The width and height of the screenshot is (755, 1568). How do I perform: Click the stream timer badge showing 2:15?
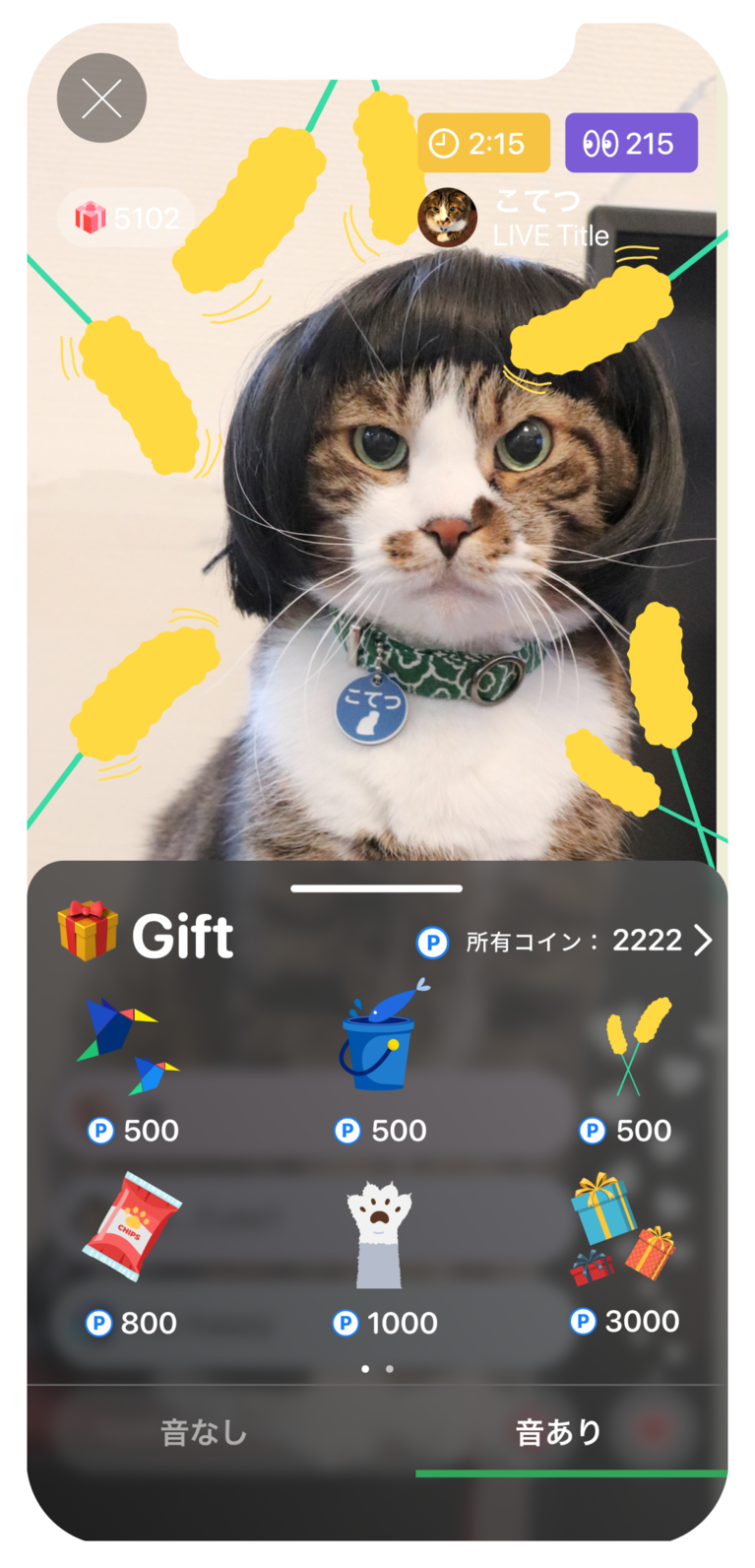point(482,143)
